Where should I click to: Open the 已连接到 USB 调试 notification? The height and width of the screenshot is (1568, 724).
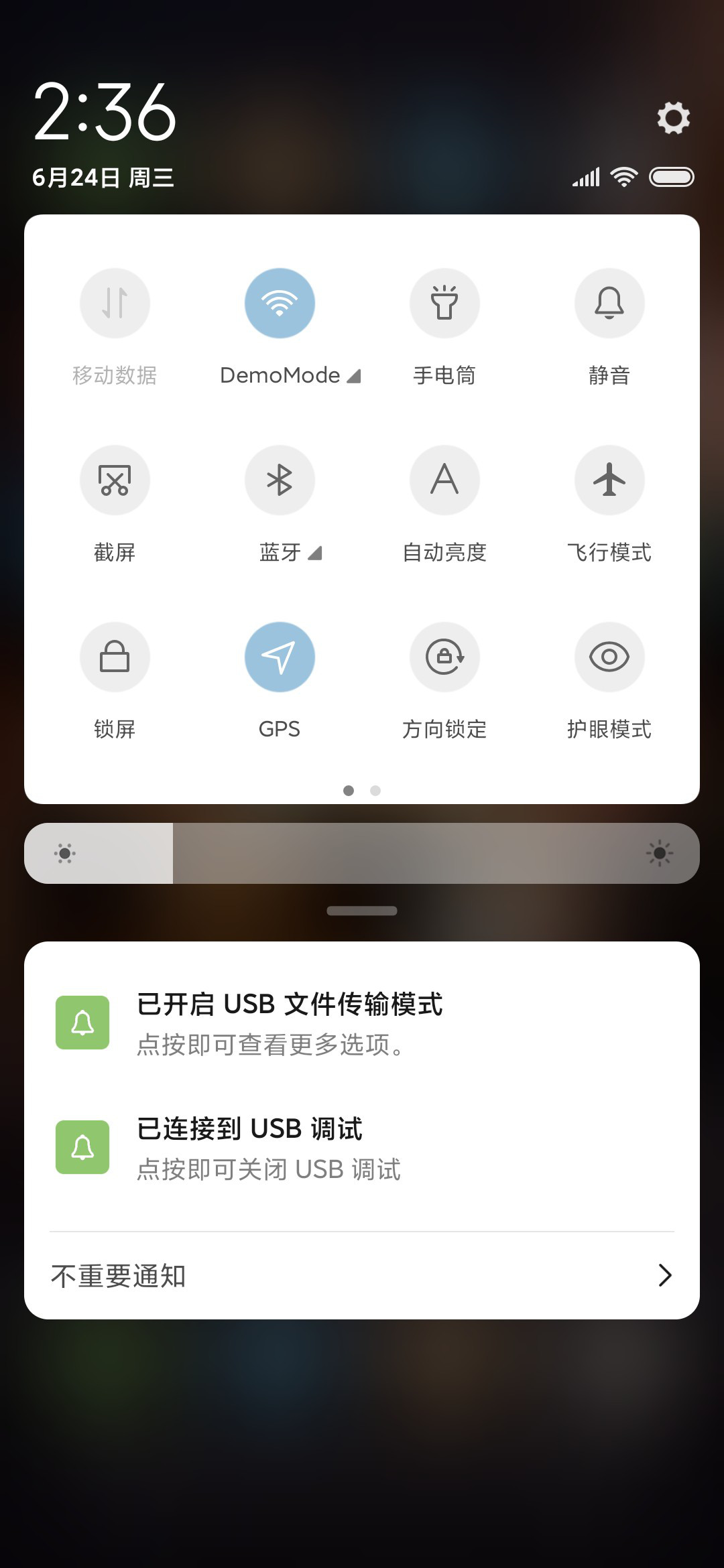tap(362, 1147)
